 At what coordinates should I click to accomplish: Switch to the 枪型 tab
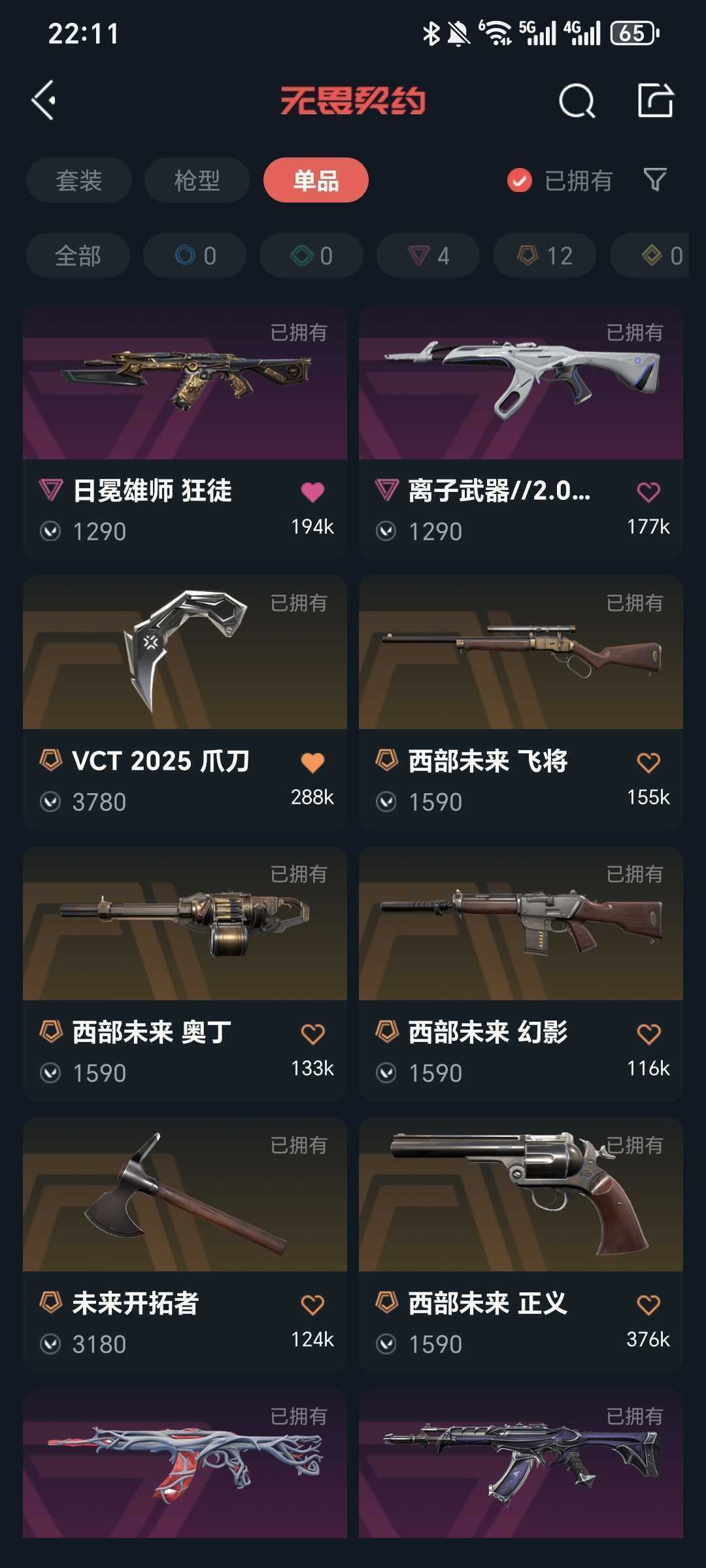[x=197, y=180]
